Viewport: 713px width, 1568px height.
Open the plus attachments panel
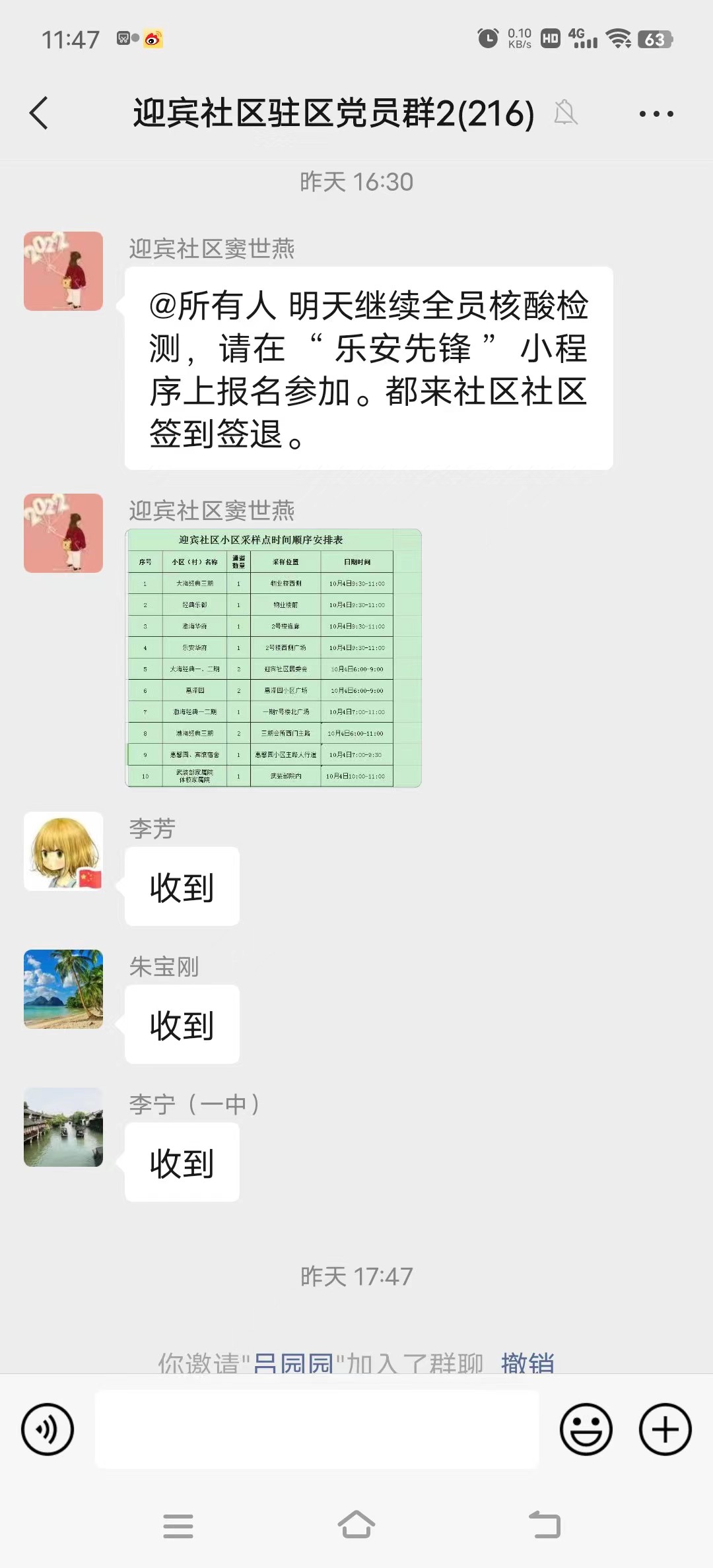pos(665,1429)
